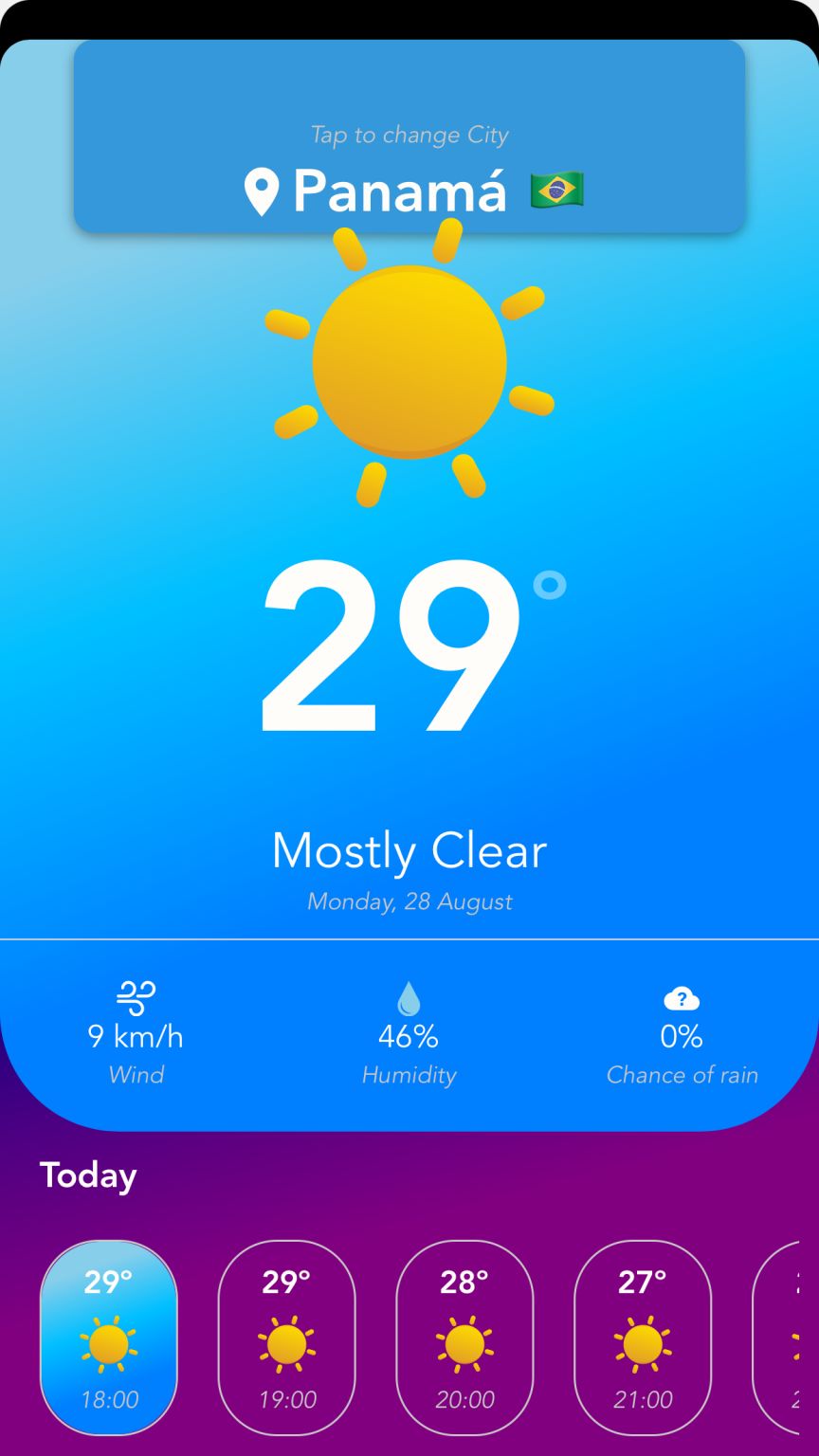Viewport: 819px width, 1456px height.
Task: Choose the 21:00 hourly forecast card
Action: (643, 1337)
